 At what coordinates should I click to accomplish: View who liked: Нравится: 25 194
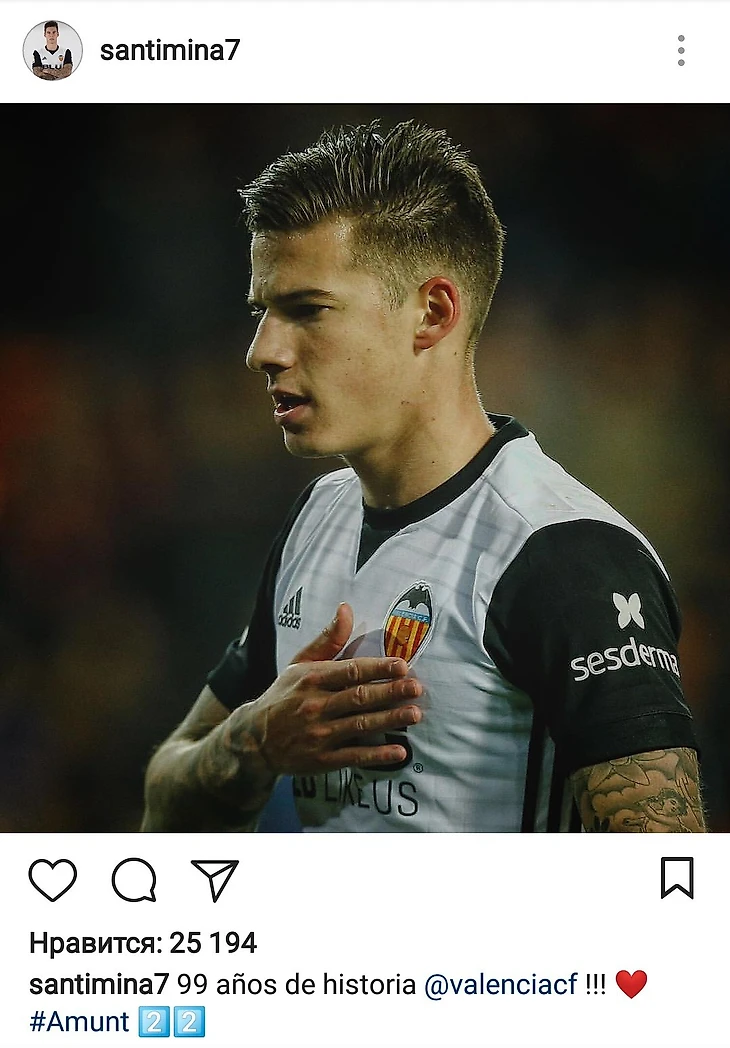click(143, 942)
